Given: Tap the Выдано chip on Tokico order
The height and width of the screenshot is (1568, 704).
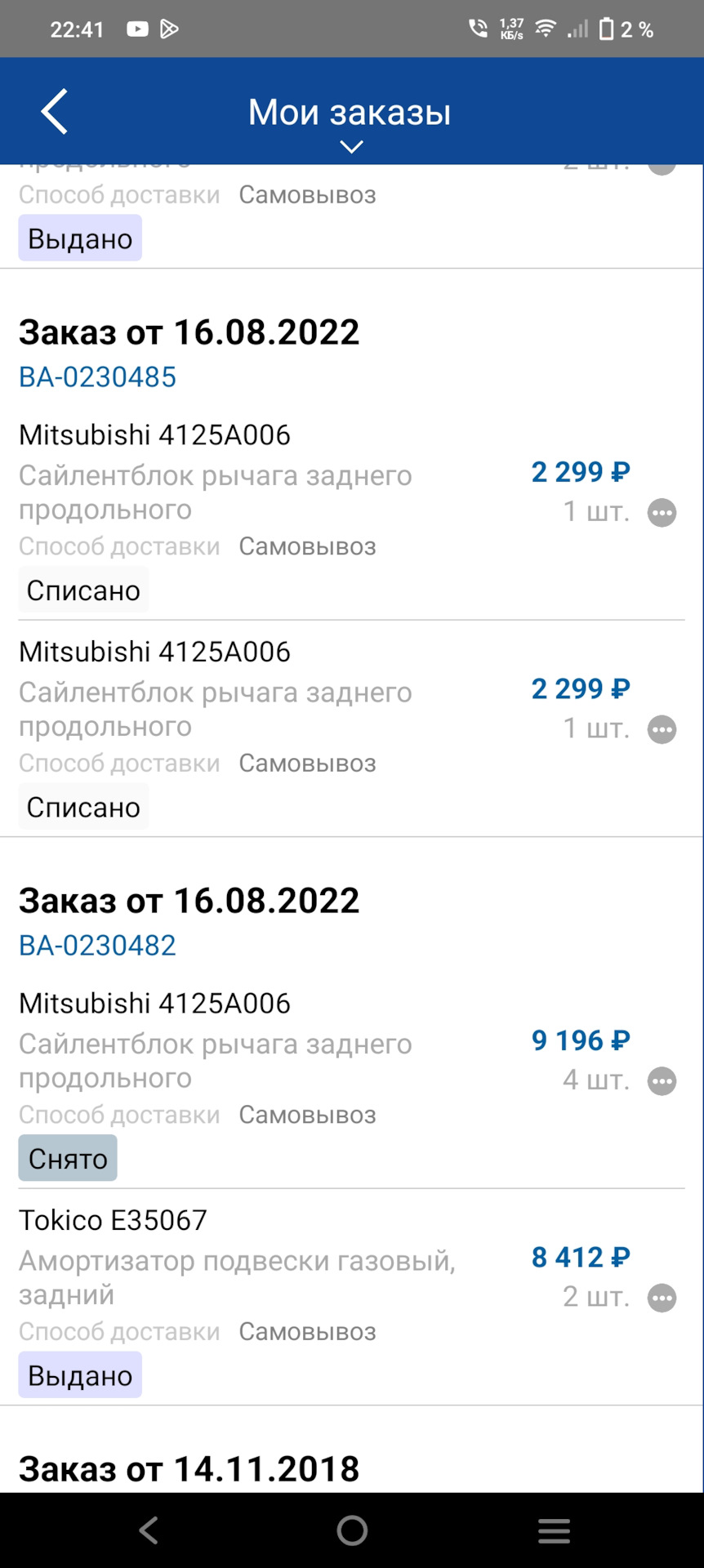Looking at the screenshot, I should [79, 1374].
